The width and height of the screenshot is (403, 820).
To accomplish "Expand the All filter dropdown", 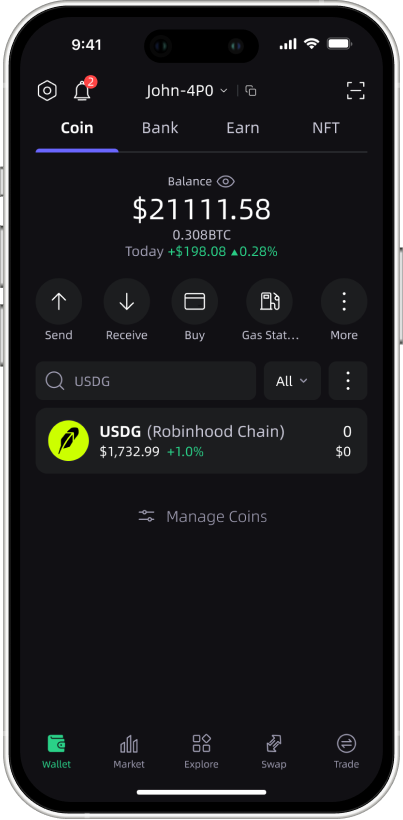I will pyautogui.click(x=292, y=381).
